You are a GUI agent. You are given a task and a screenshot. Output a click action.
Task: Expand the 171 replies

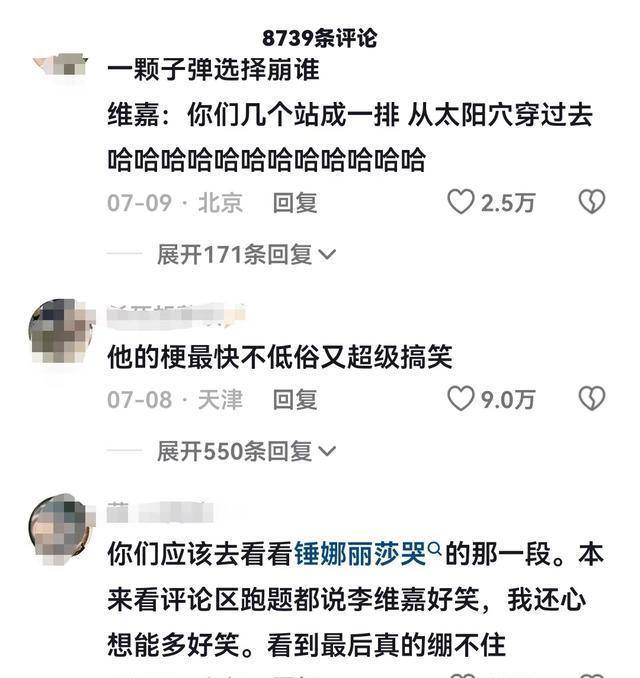click(x=246, y=254)
